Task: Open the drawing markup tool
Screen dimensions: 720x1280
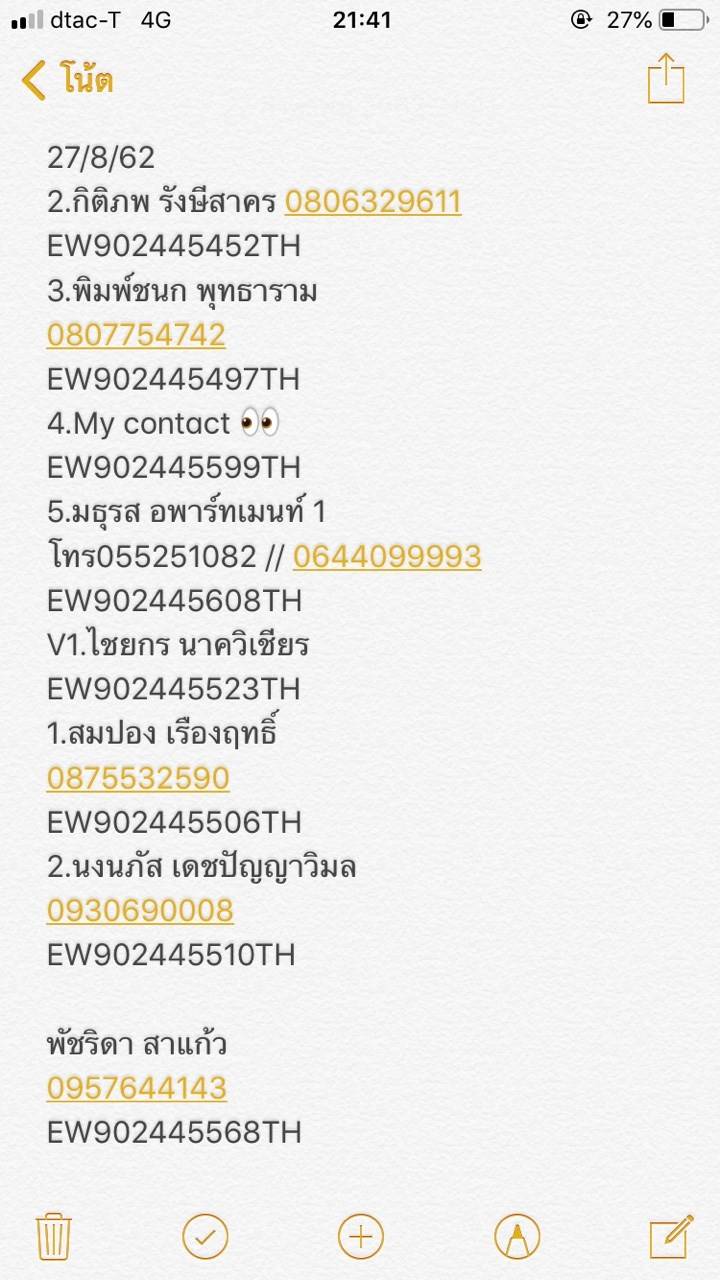Action: [517, 1236]
